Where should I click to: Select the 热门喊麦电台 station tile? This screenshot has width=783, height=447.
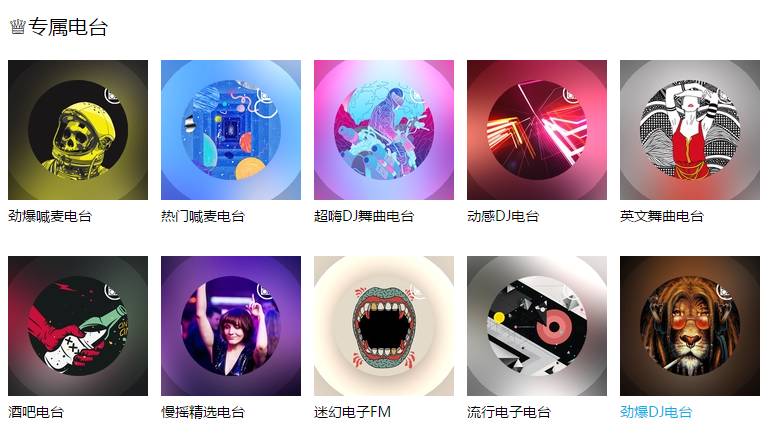(231, 130)
